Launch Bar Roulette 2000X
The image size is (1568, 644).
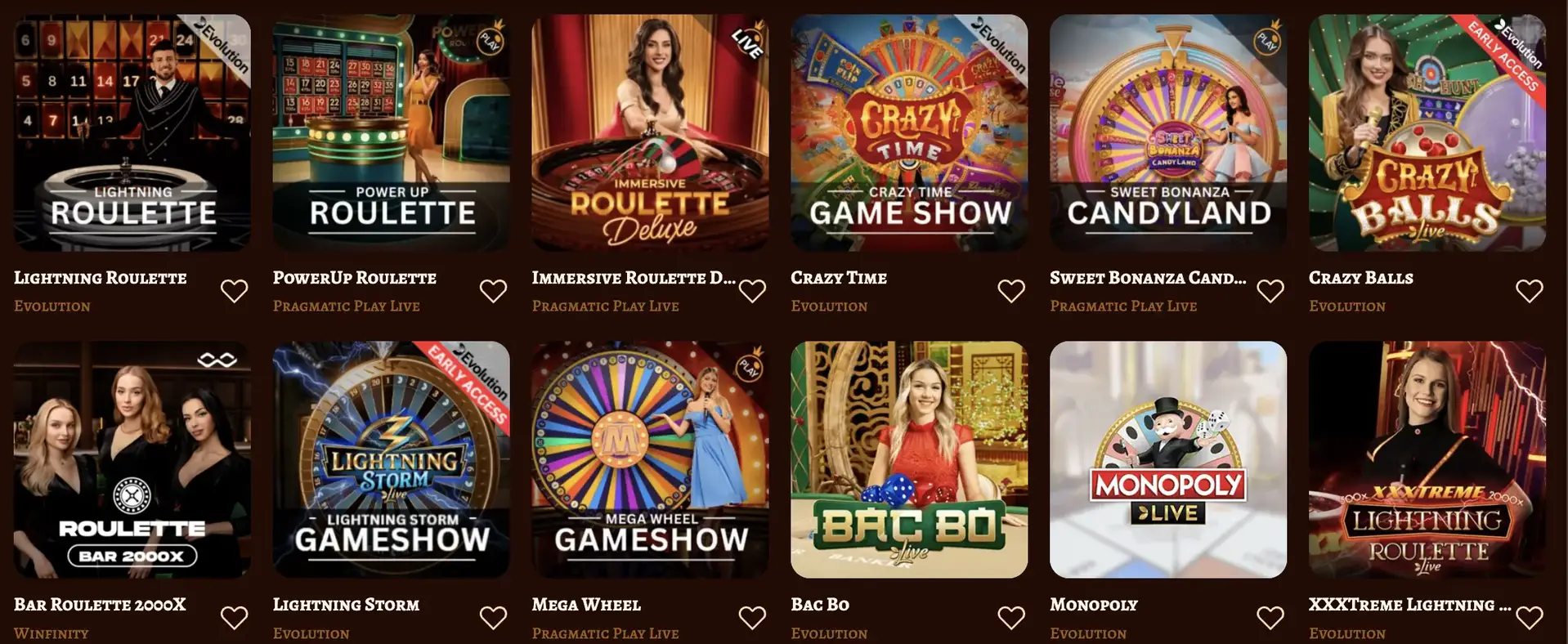(132, 459)
